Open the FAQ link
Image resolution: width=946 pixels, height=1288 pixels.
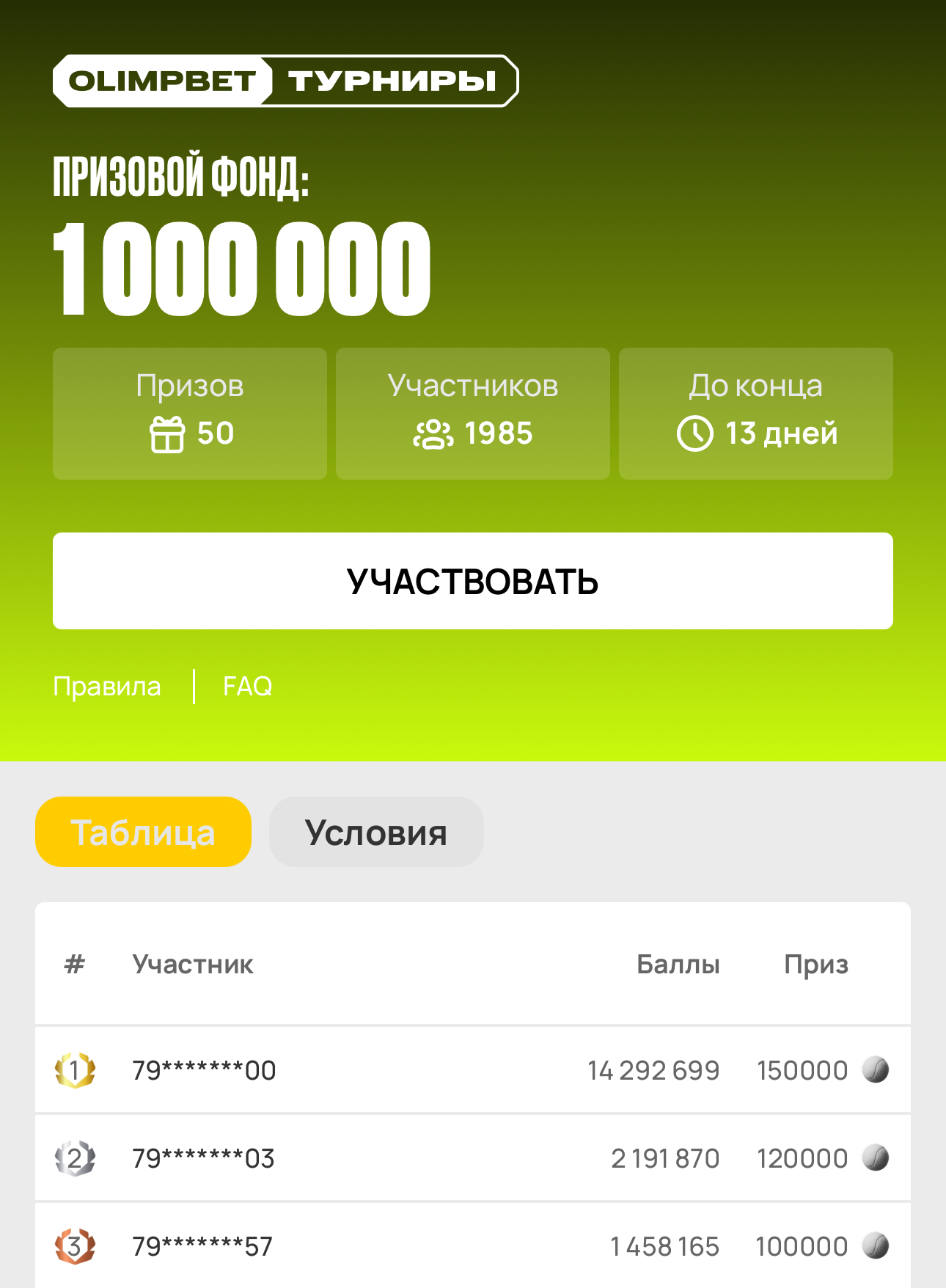(247, 687)
